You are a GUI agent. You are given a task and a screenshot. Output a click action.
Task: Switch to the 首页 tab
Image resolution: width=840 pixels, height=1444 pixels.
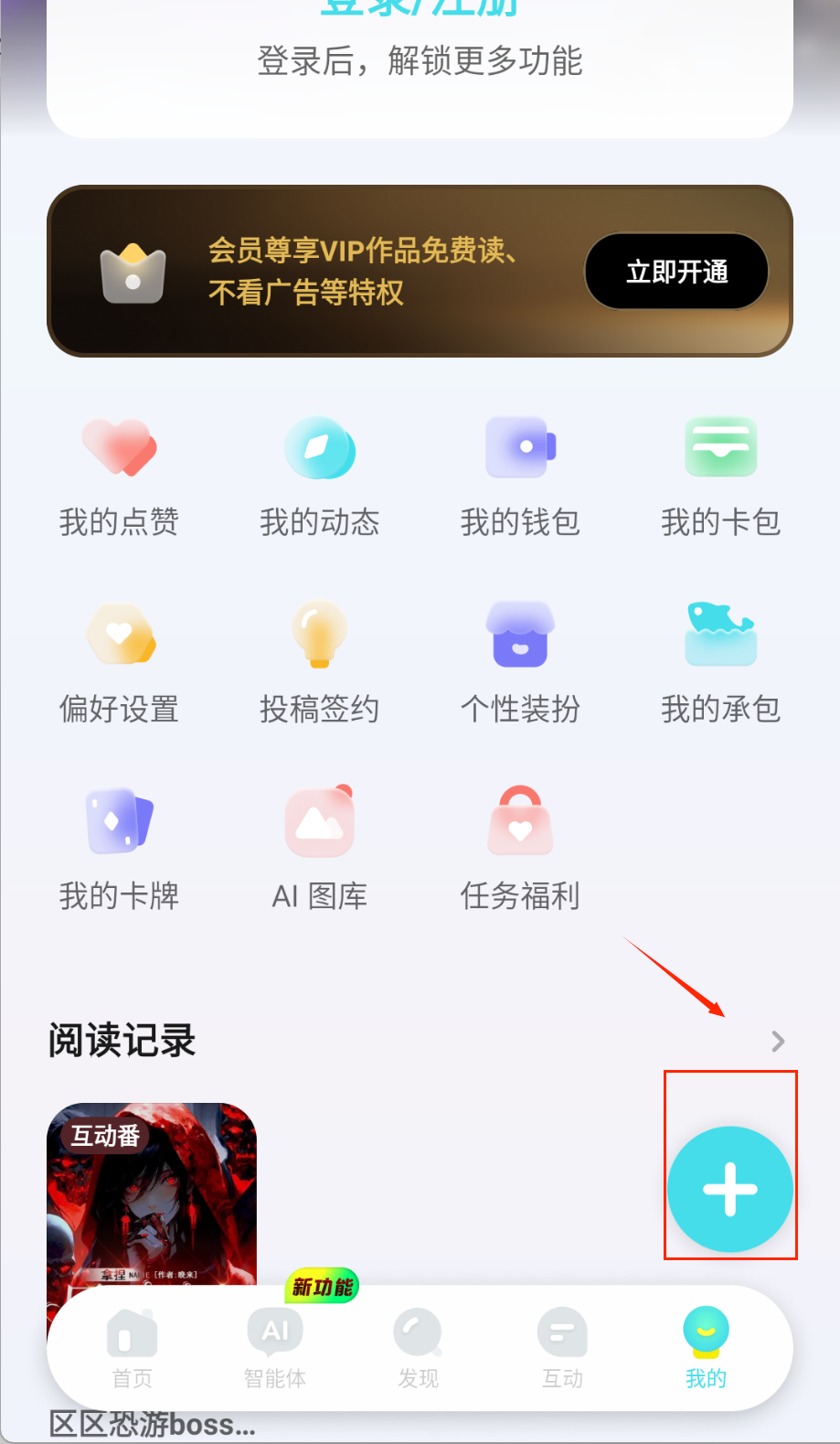click(133, 1347)
